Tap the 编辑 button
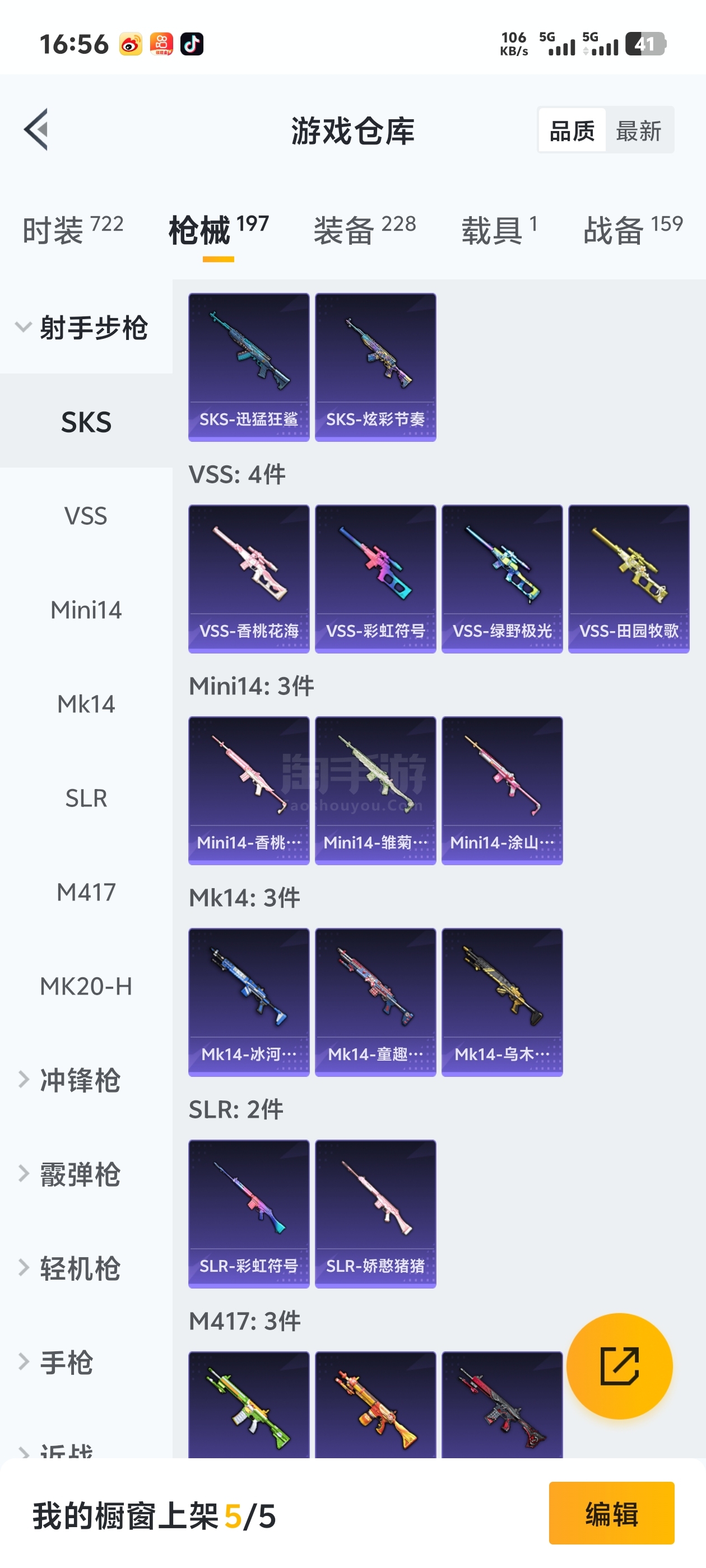706x1568 pixels. 611,1513
